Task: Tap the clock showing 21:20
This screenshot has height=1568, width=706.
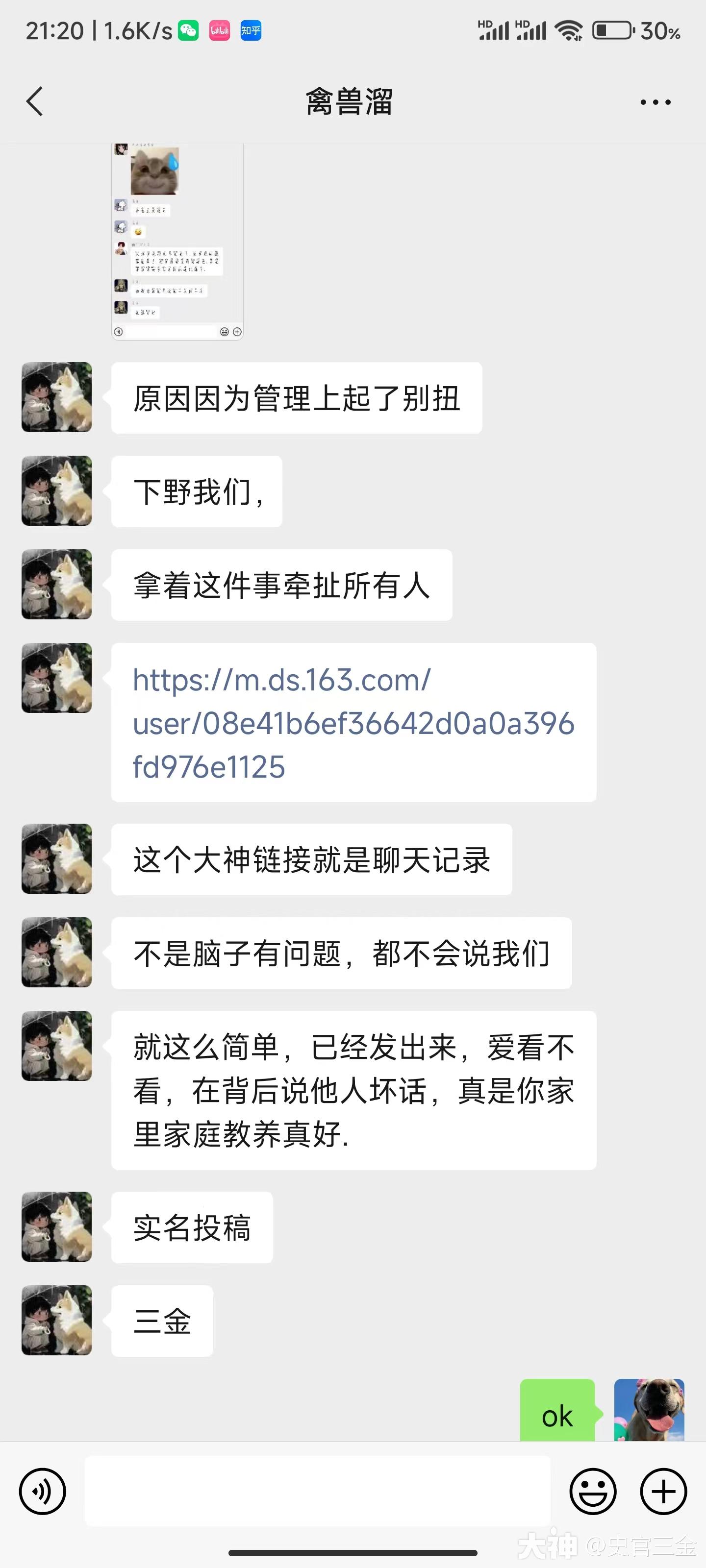Action: [x=55, y=30]
